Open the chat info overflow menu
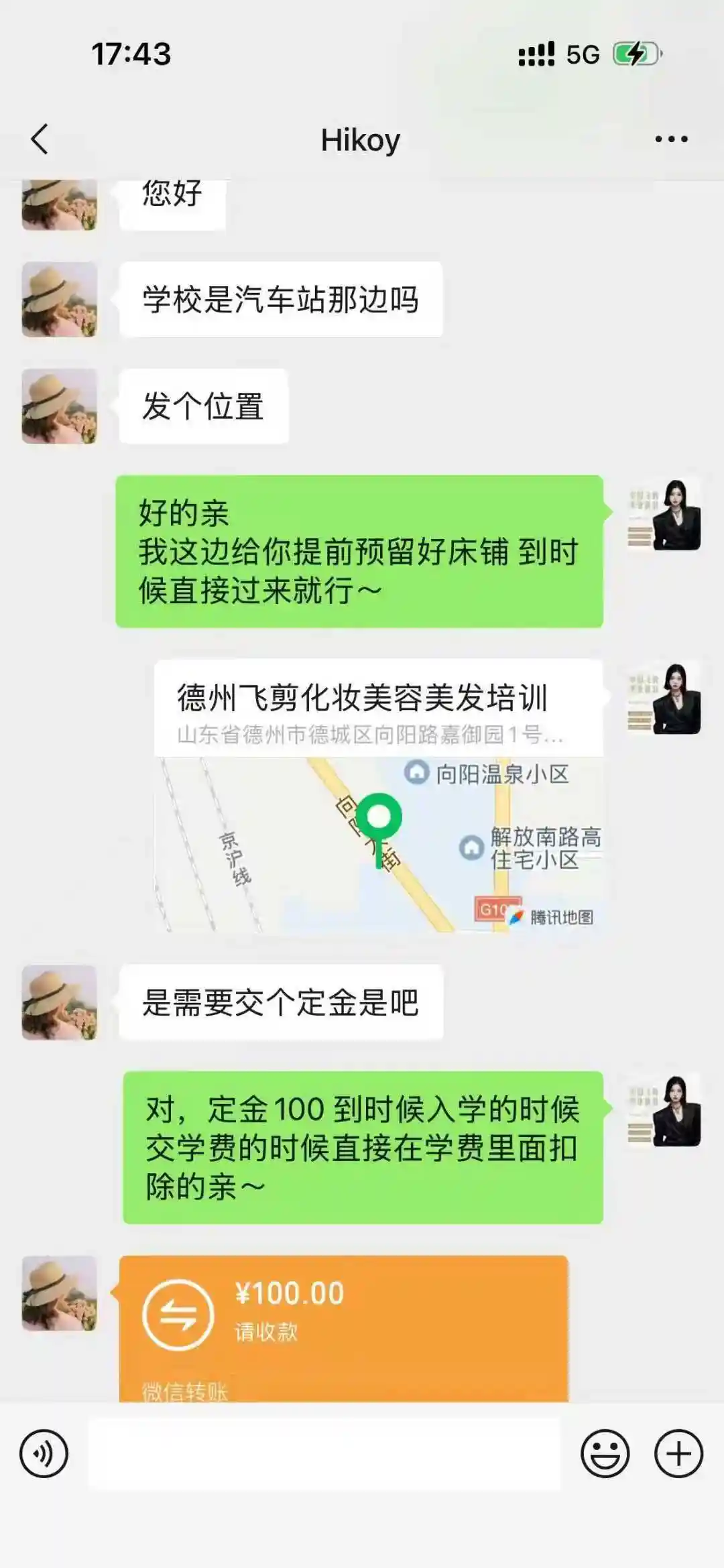Image resolution: width=724 pixels, height=1568 pixels. tap(671, 139)
